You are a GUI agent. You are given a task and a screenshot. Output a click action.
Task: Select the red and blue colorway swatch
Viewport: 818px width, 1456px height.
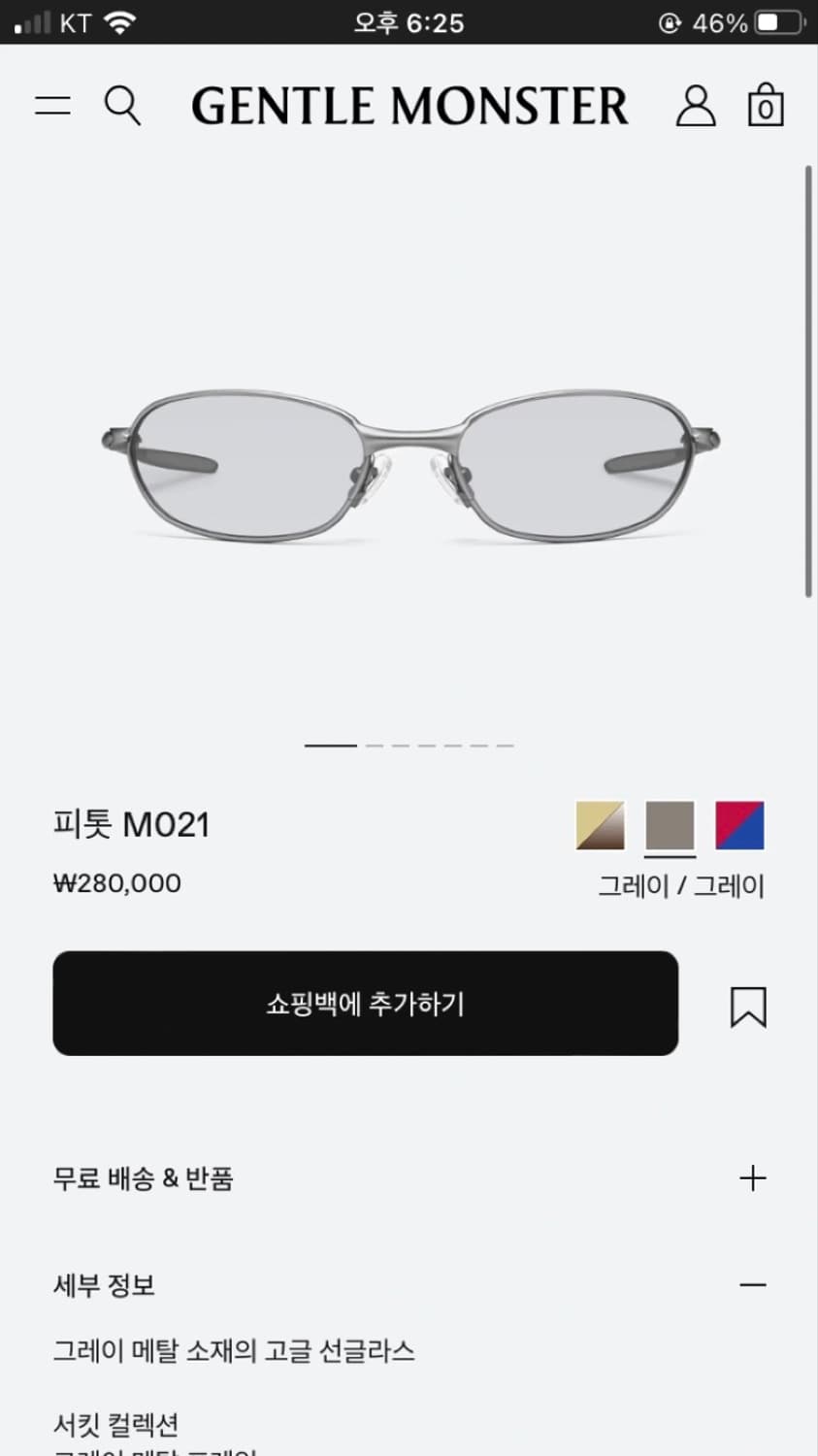pyautogui.click(x=740, y=826)
